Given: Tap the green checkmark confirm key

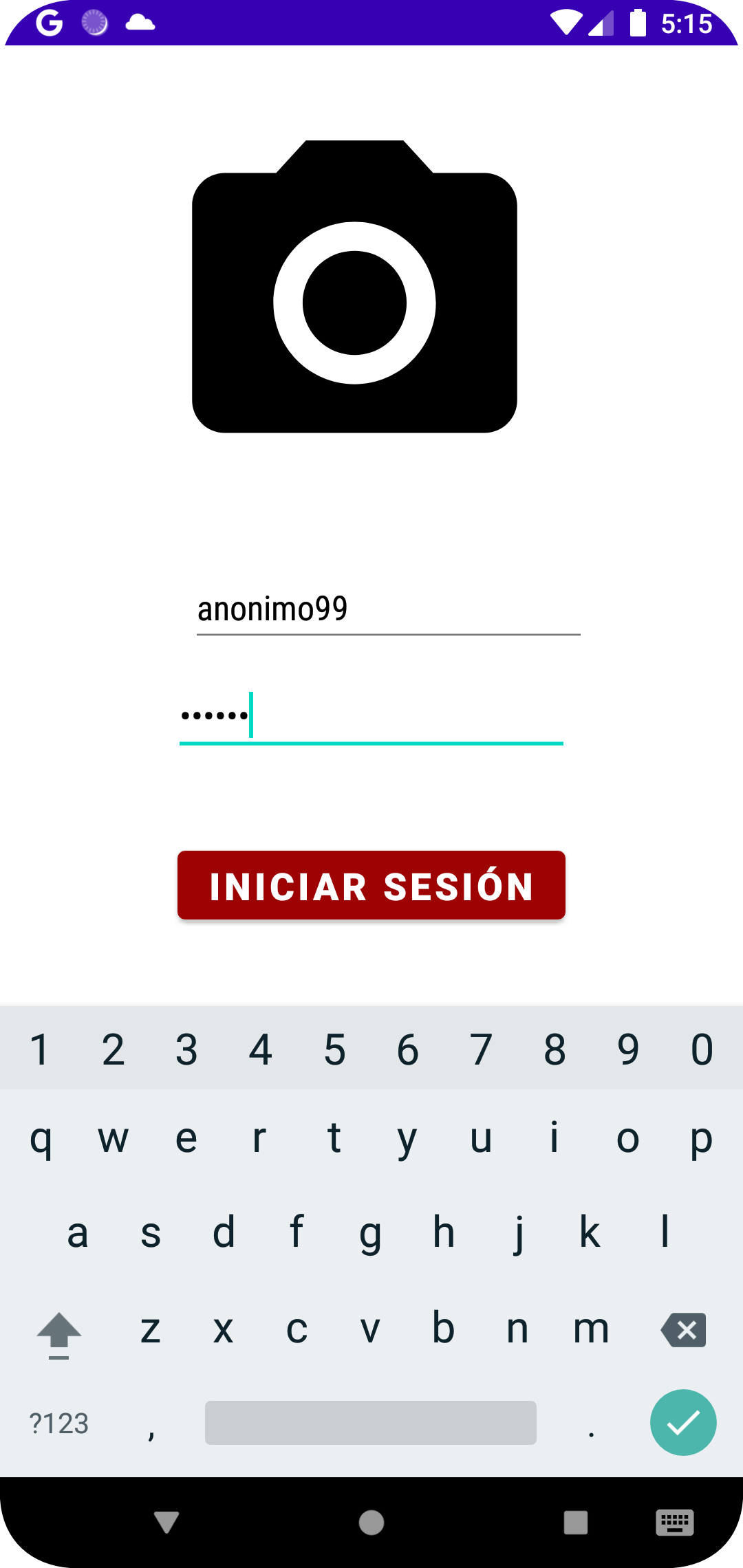Looking at the screenshot, I should [x=683, y=1423].
